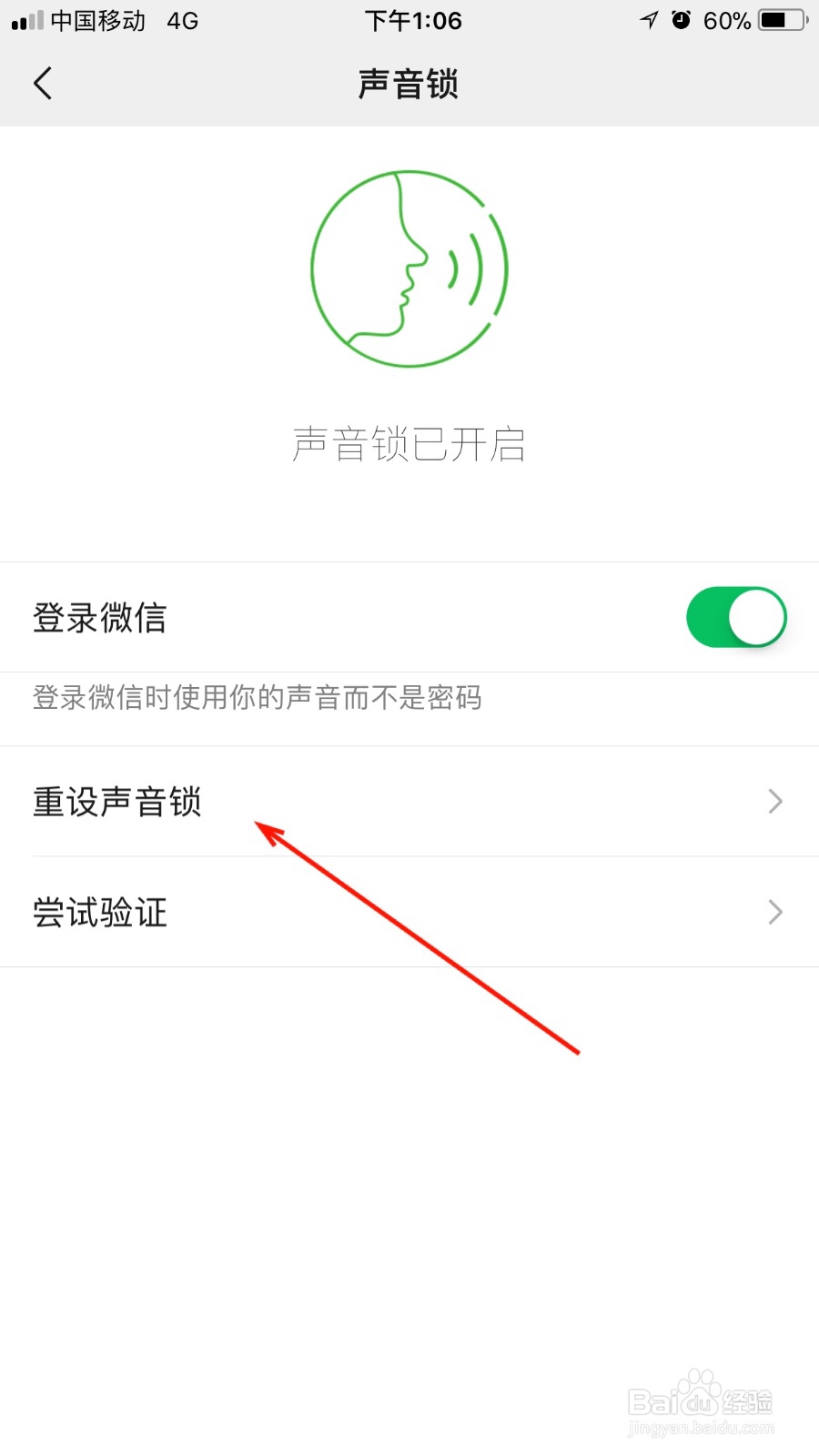819x1456 pixels.
Task: Turn the green switch to off position
Action: [737, 617]
